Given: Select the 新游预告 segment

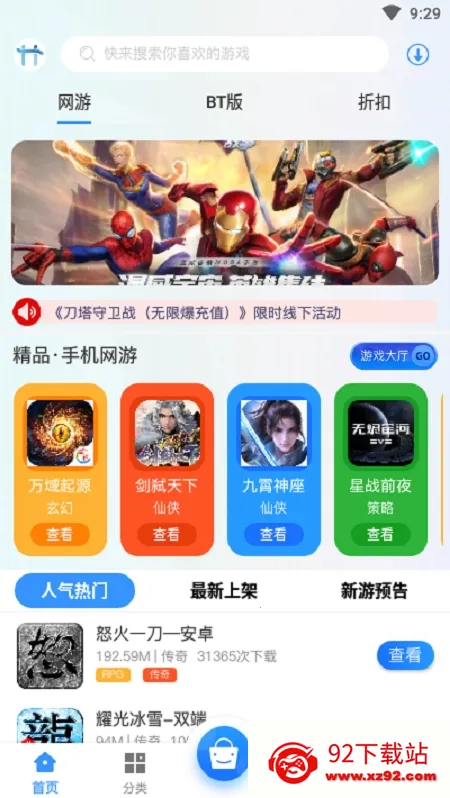Looking at the screenshot, I should click(x=374, y=591).
